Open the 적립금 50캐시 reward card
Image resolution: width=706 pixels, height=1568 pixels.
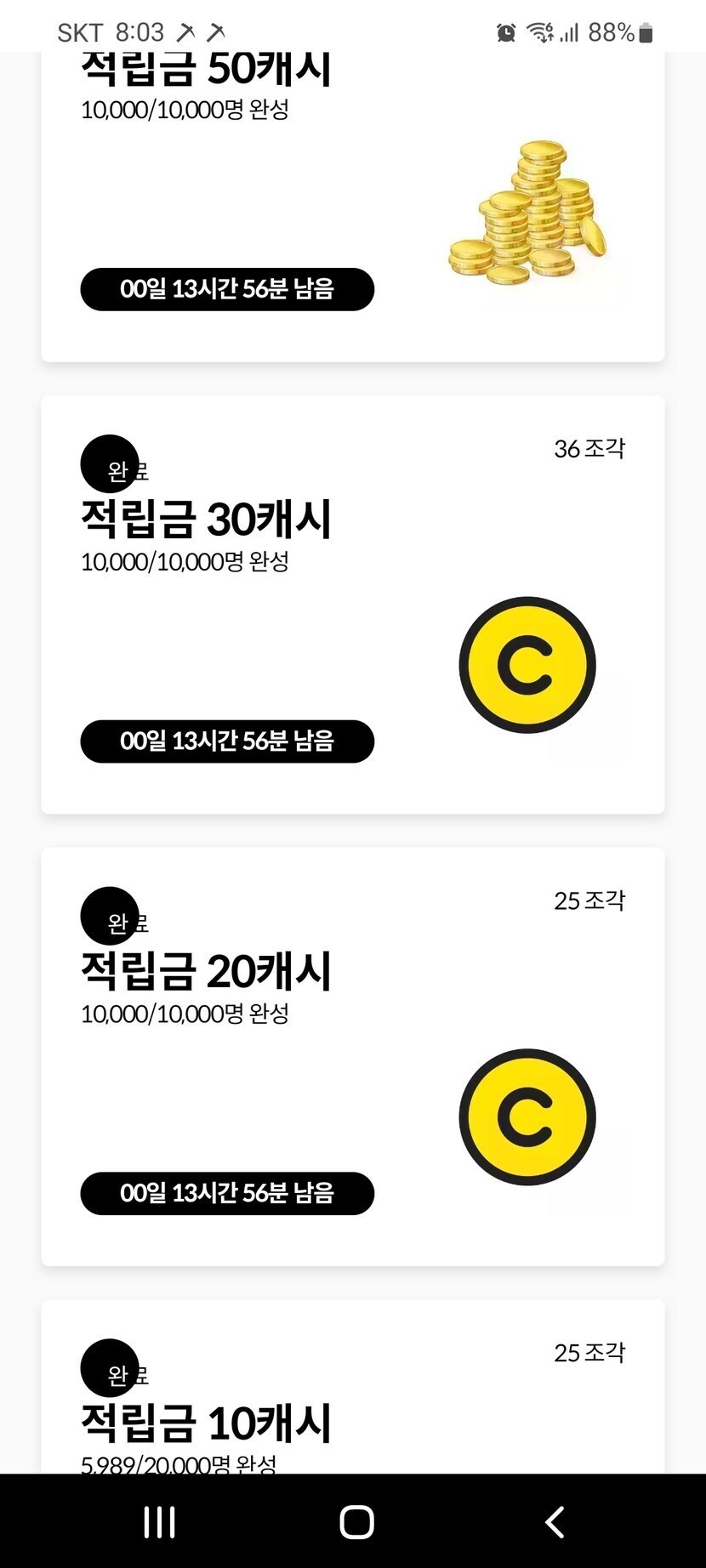pyautogui.click(x=352, y=204)
